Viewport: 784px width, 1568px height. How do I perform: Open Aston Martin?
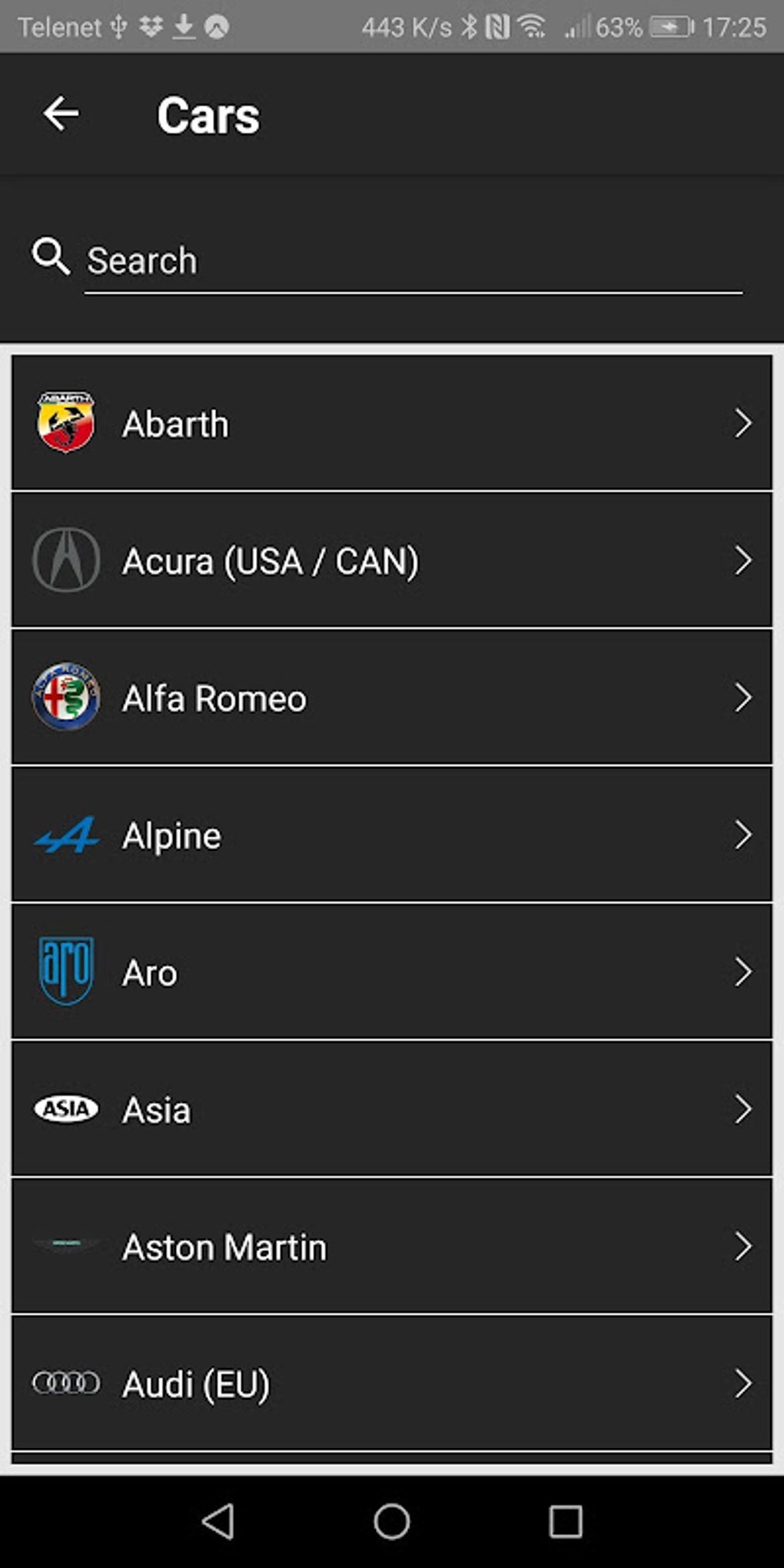click(391, 1247)
